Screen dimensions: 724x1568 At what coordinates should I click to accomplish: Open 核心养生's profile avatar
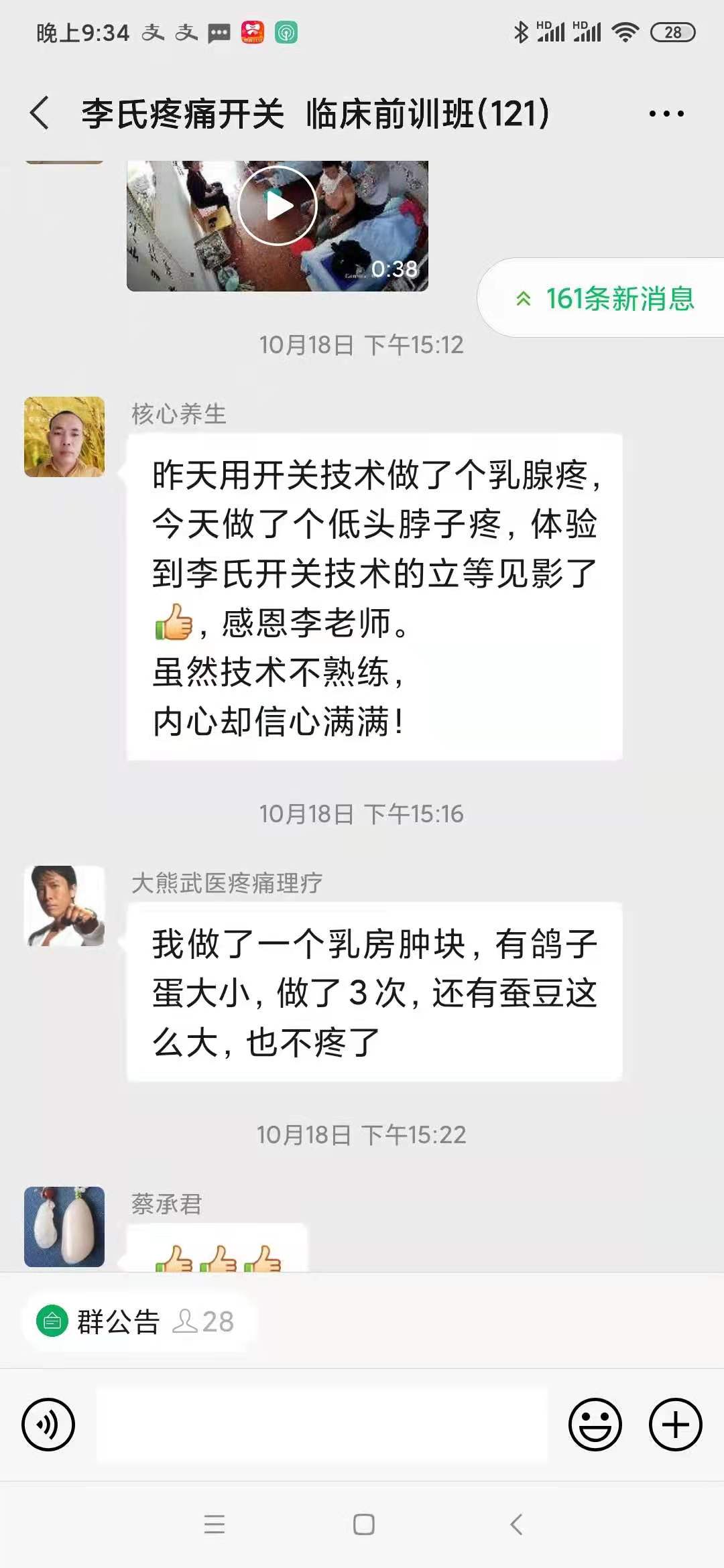coord(64,437)
